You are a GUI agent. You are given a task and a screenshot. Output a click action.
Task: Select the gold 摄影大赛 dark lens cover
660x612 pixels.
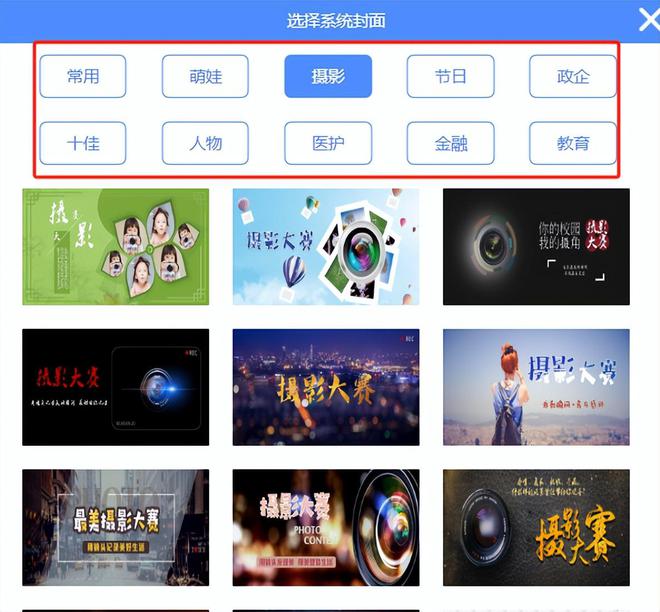536,527
